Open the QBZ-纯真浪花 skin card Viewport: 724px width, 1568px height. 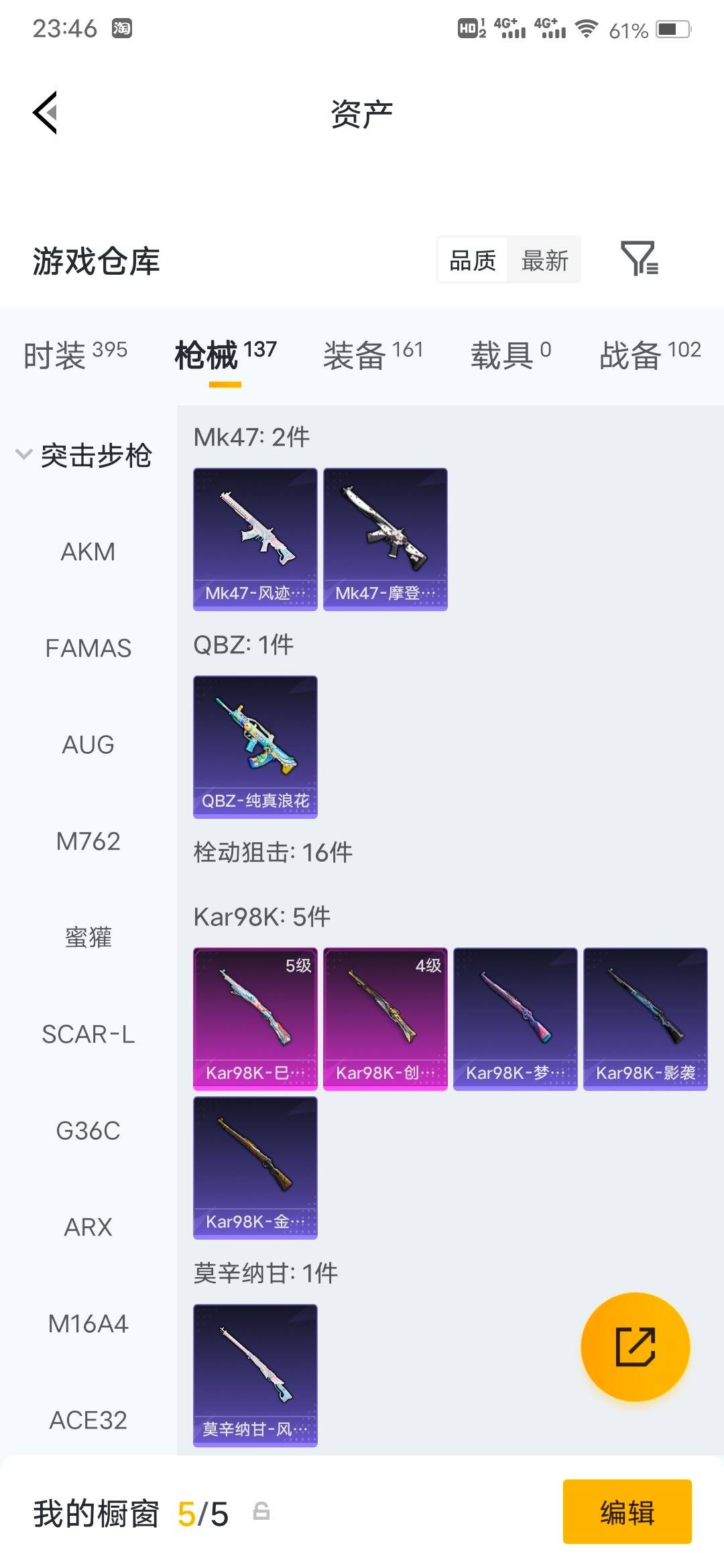coord(255,747)
